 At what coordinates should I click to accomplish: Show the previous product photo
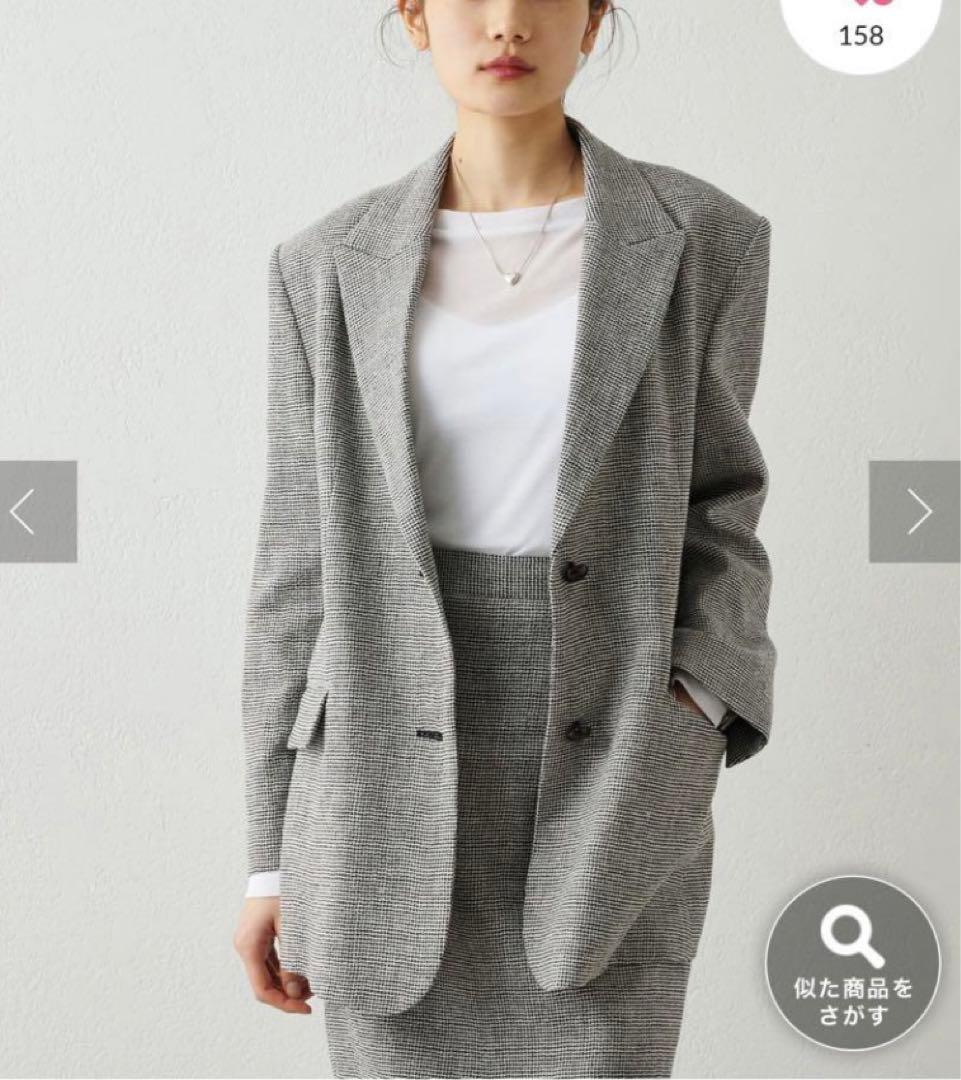point(37,511)
